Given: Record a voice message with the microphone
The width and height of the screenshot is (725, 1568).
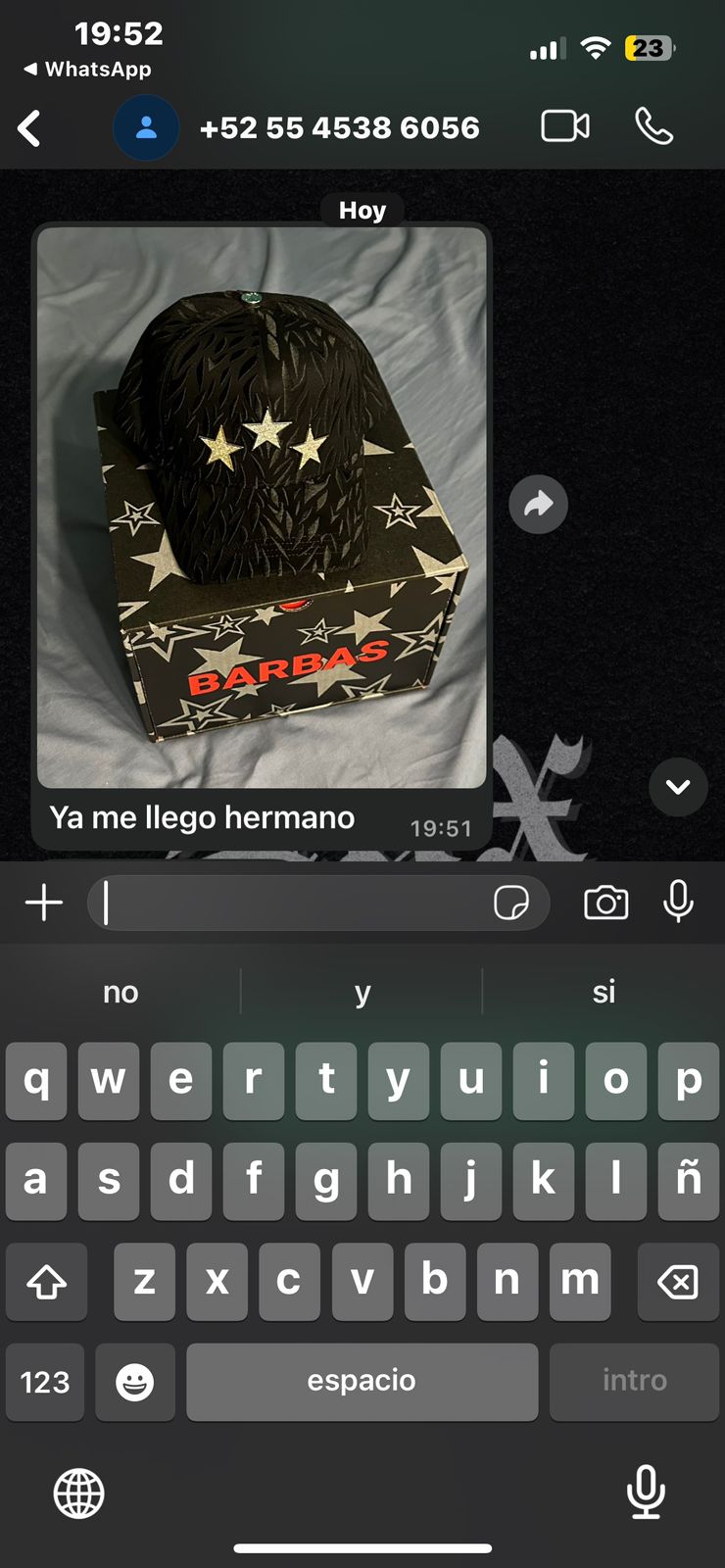Looking at the screenshot, I should (678, 903).
